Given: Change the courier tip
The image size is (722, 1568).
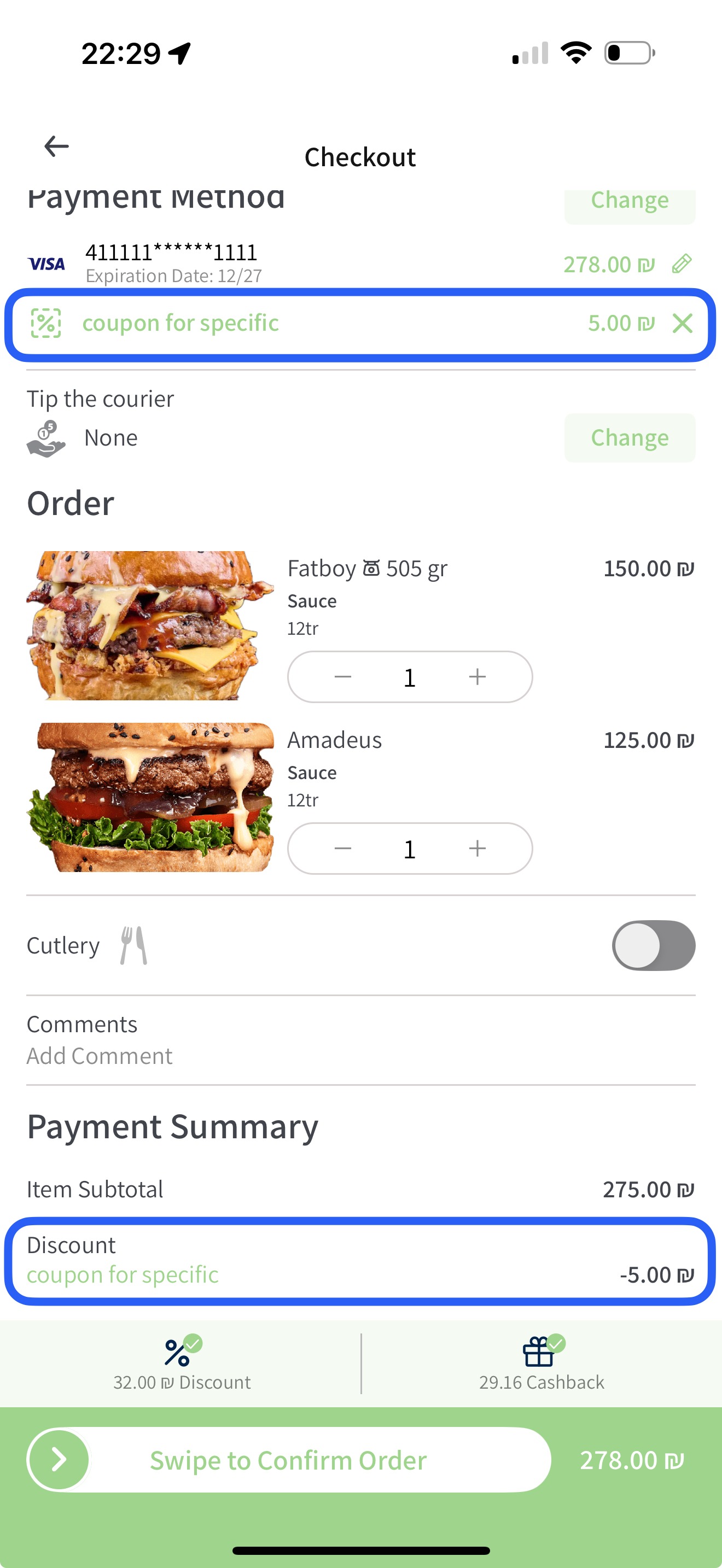Looking at the screenshot, I should click(630, 438).
